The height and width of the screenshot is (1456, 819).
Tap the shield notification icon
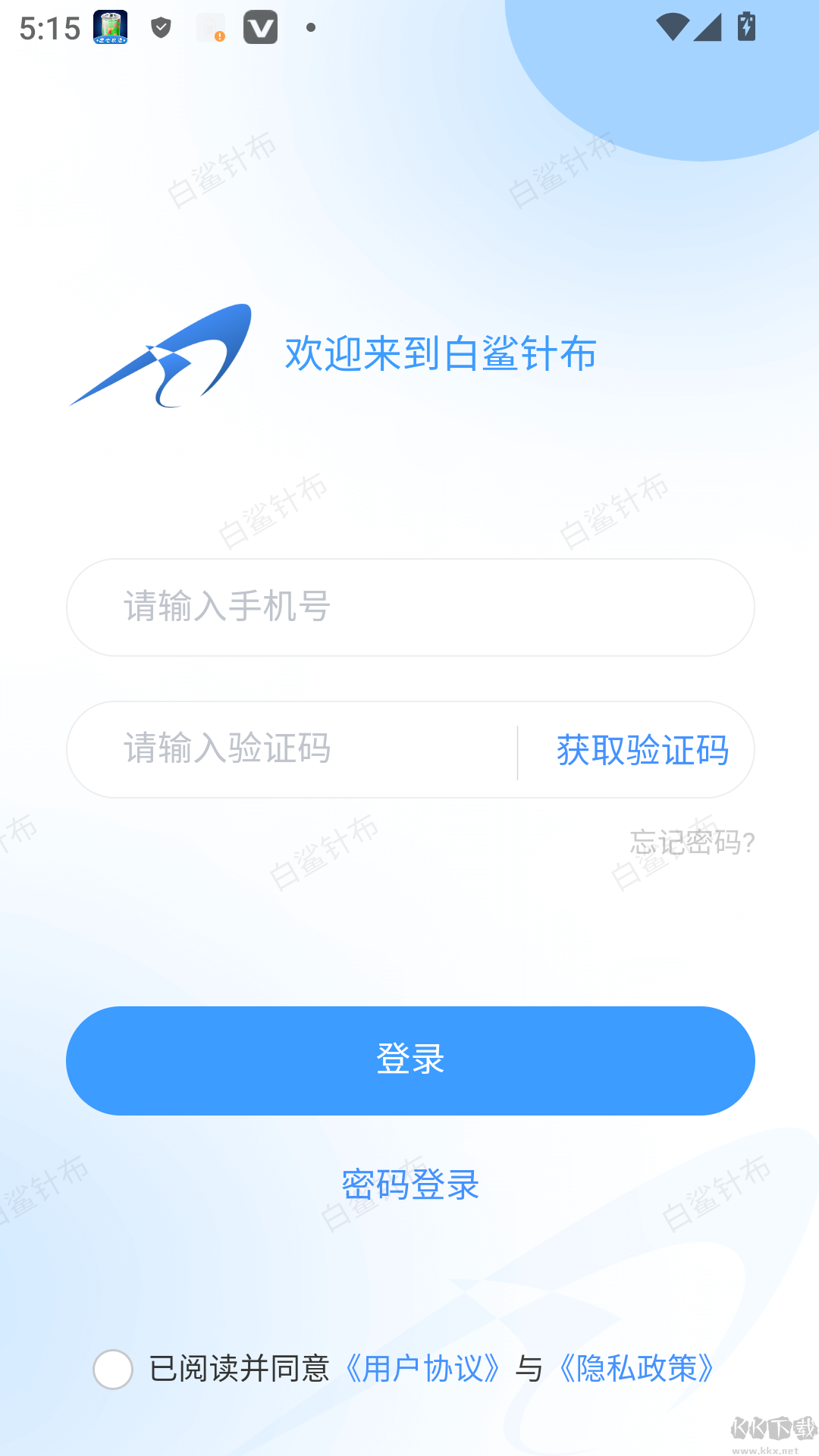coord(161,27)
